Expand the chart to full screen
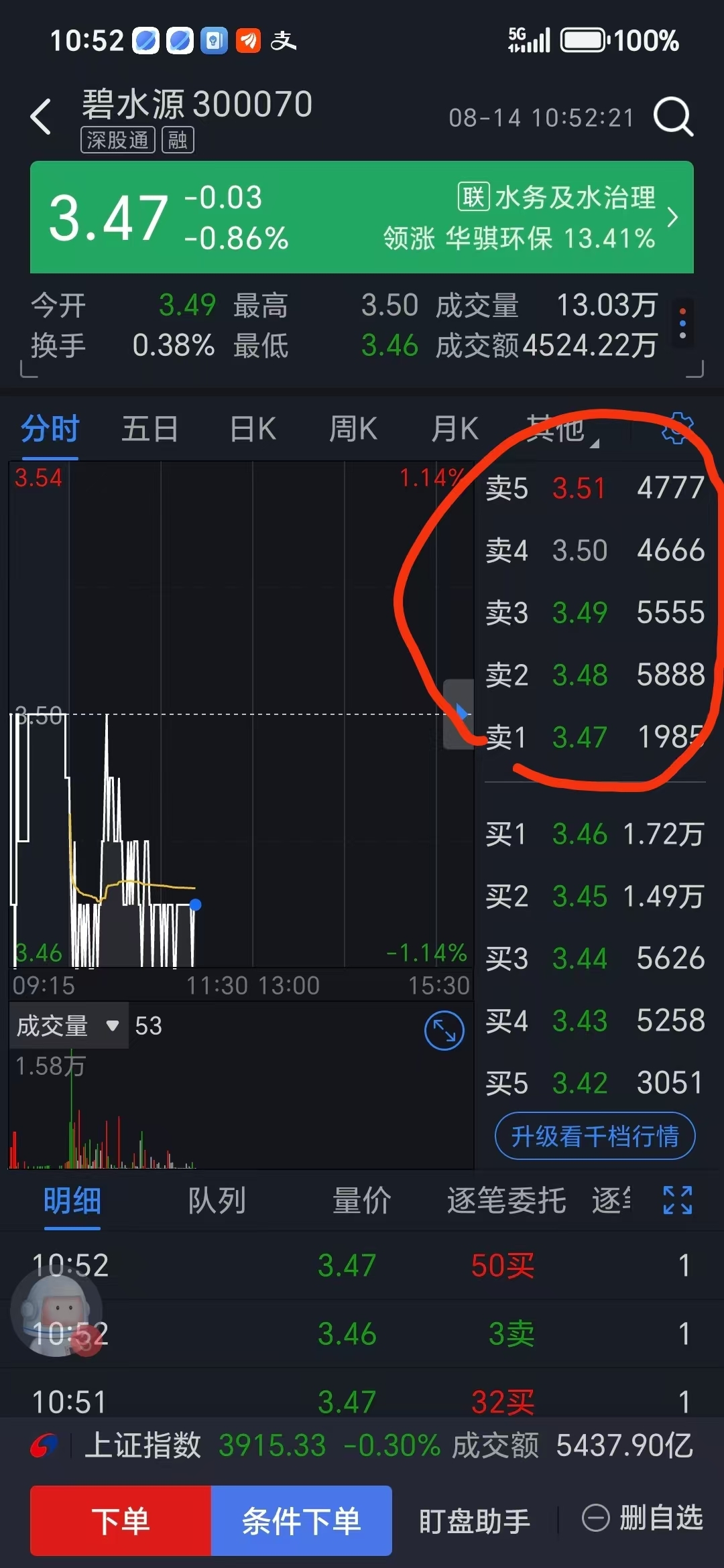 click(444, 1031)
